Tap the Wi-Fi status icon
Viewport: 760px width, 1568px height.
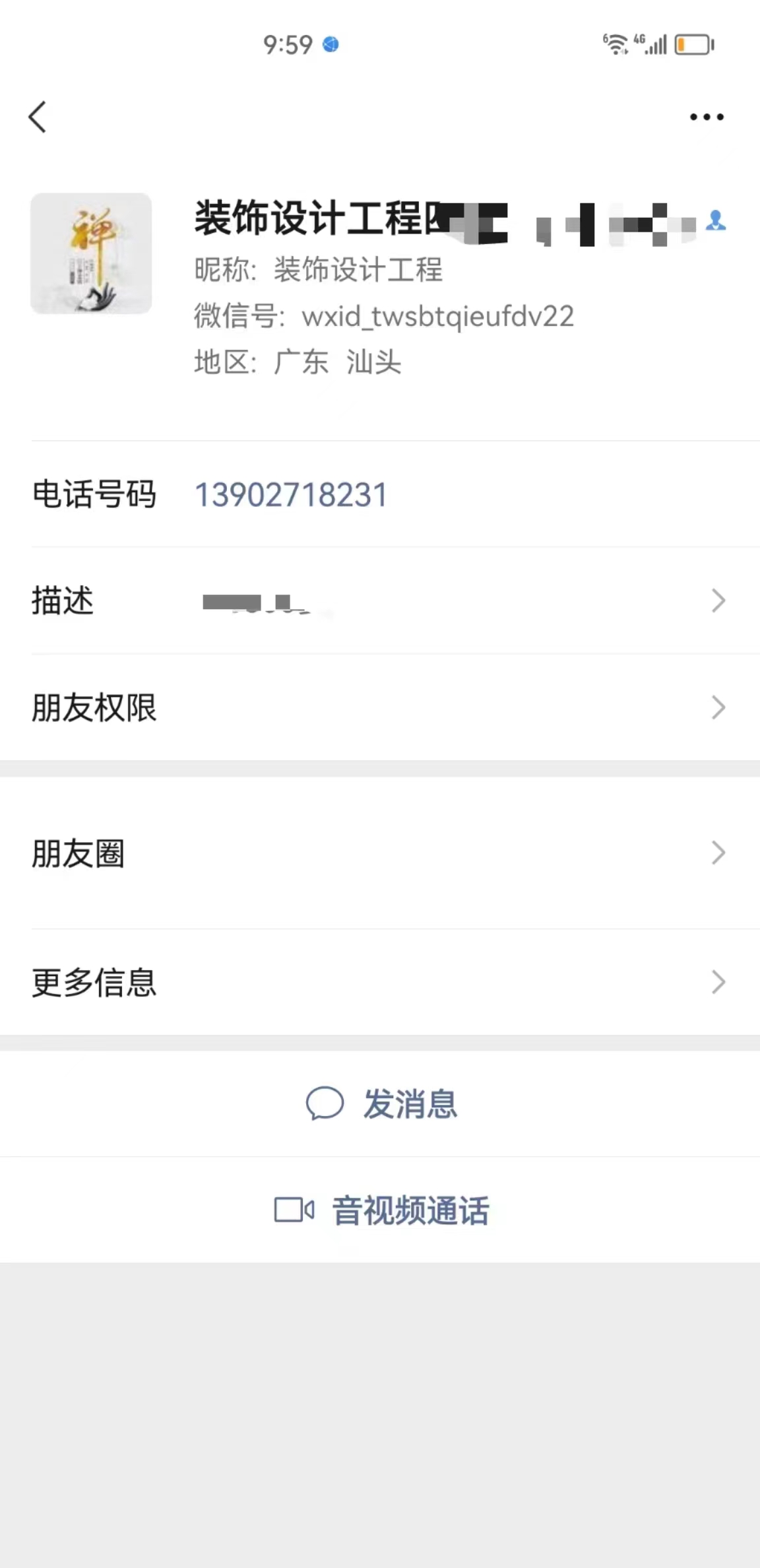(x=615, y=44)
